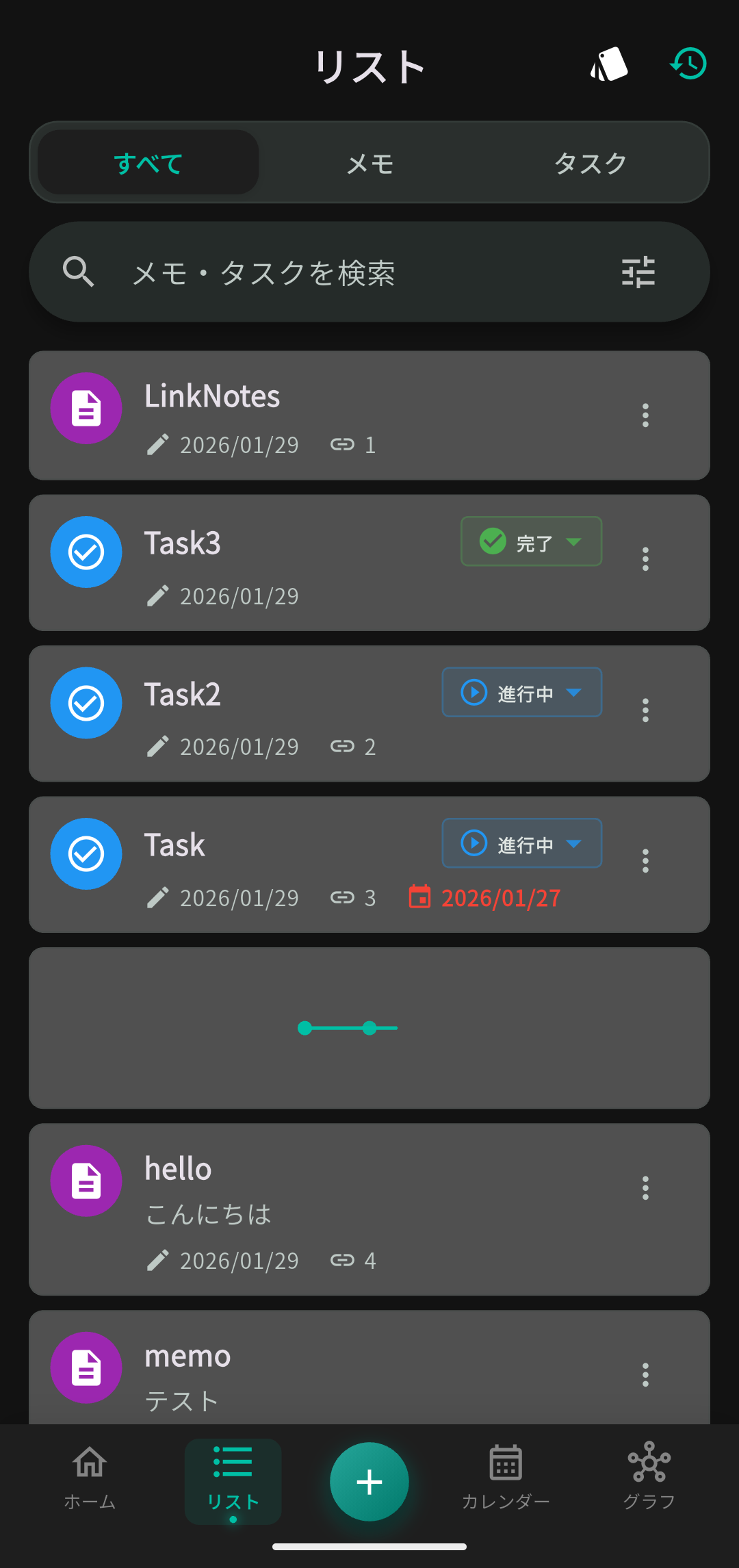739x1568 pixels.
Task: Add a new item with the plus button
Action: 369,1482
